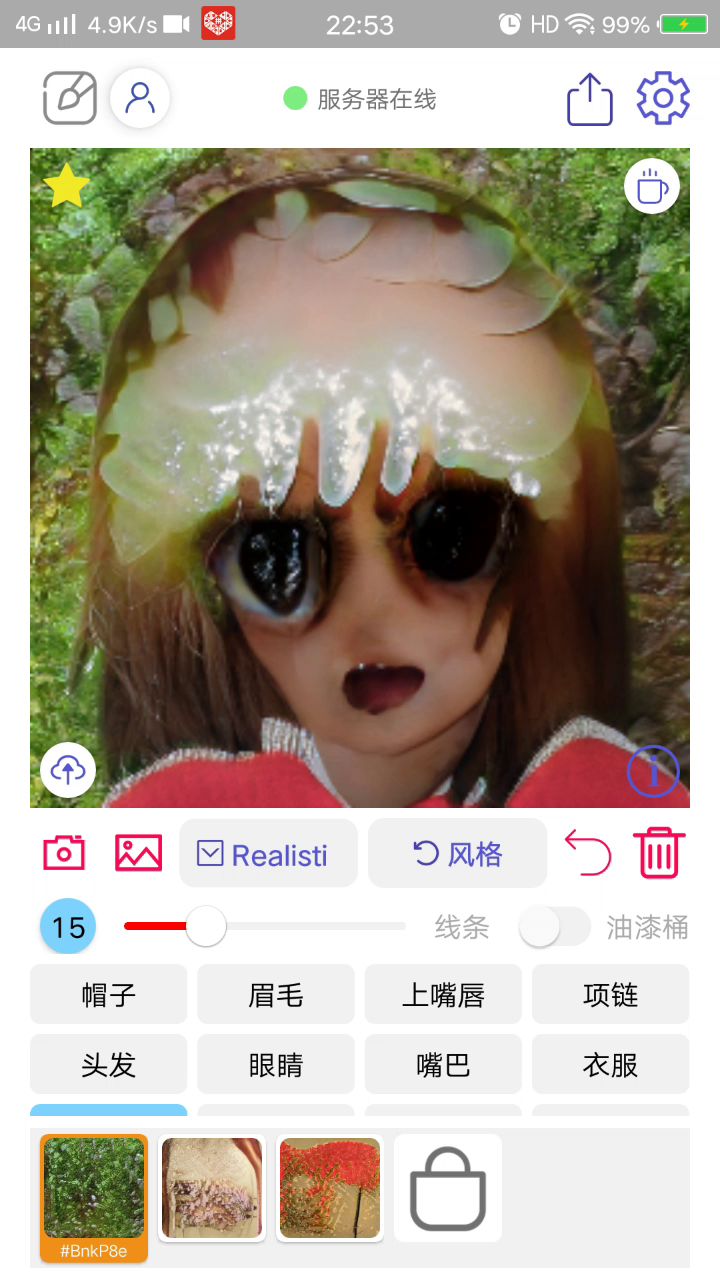Open the Realisti model selector
Screen dimensions: 720x1280
point(268,854)
